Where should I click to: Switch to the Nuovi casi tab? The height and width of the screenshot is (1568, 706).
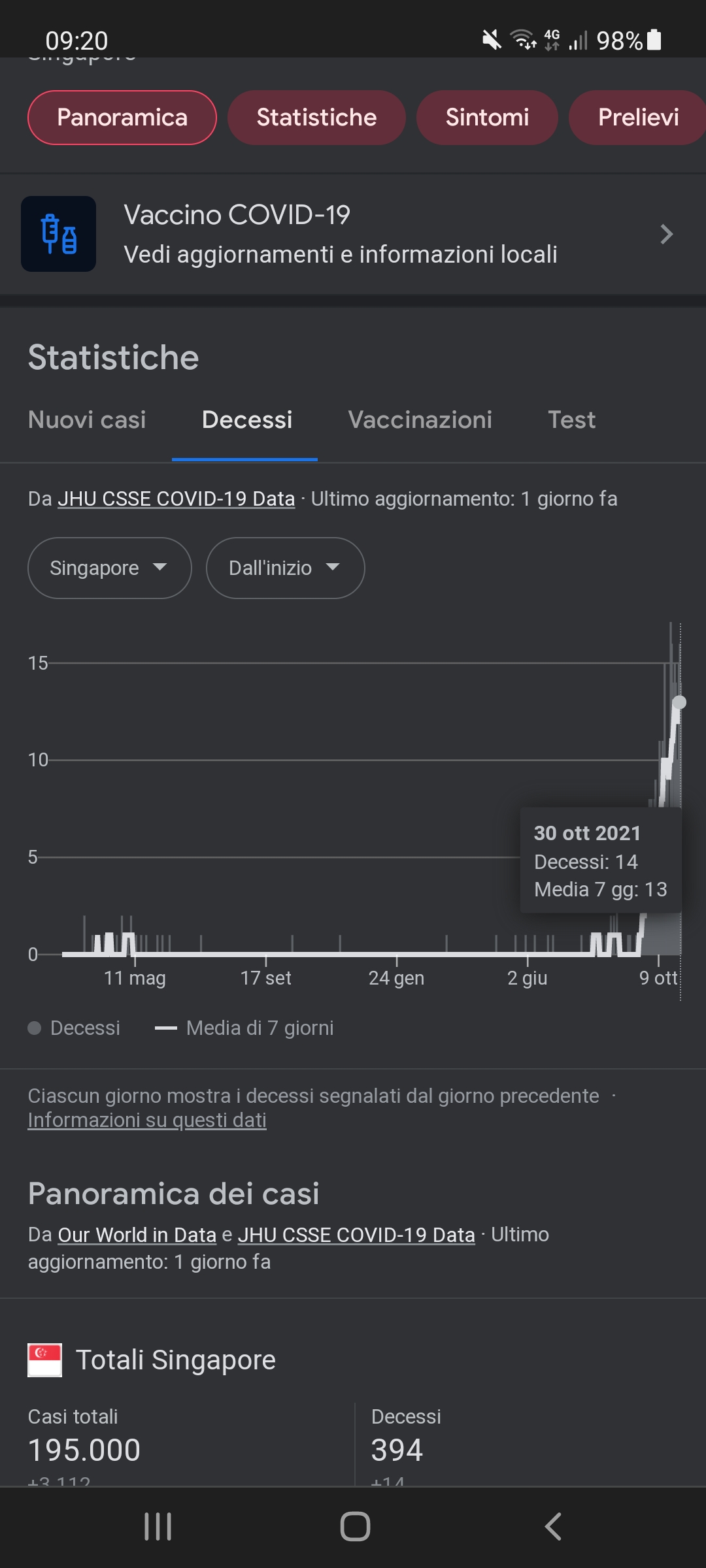point(87,419)
